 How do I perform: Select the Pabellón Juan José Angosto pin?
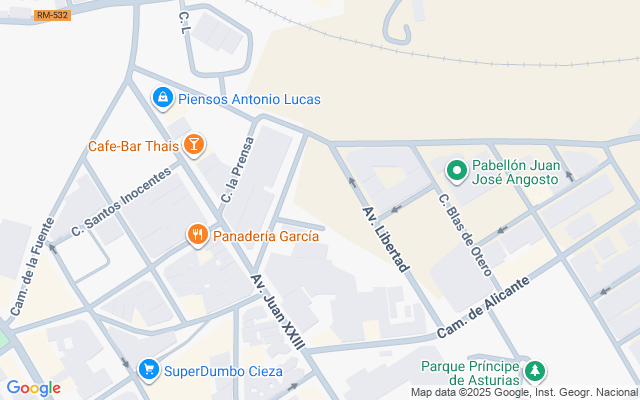457,172
